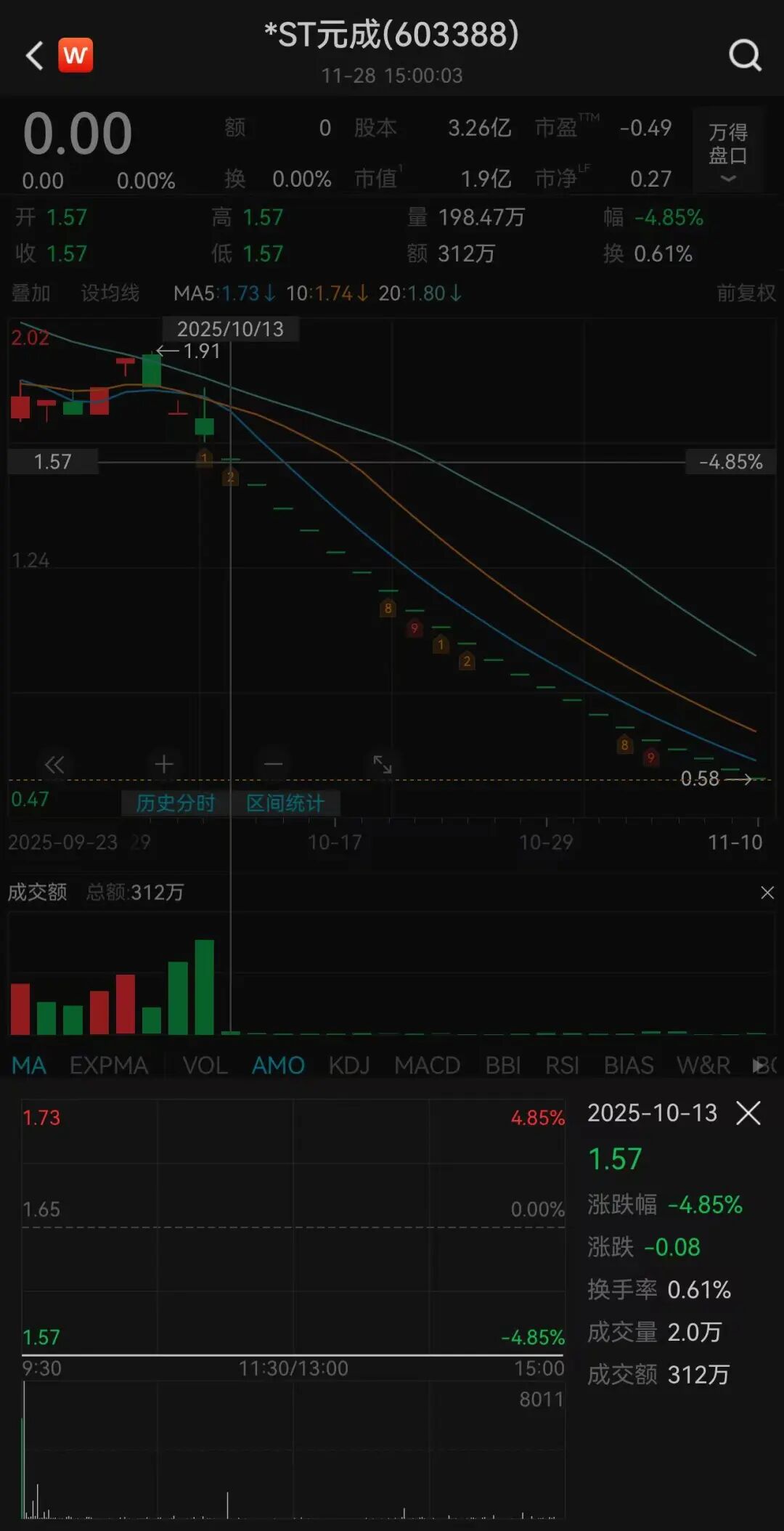Dismiss the 2025-10-13 intraday detail panel
This screenshot has height=1531, width=784.
pyautogui.click(x=748, y=1113)
